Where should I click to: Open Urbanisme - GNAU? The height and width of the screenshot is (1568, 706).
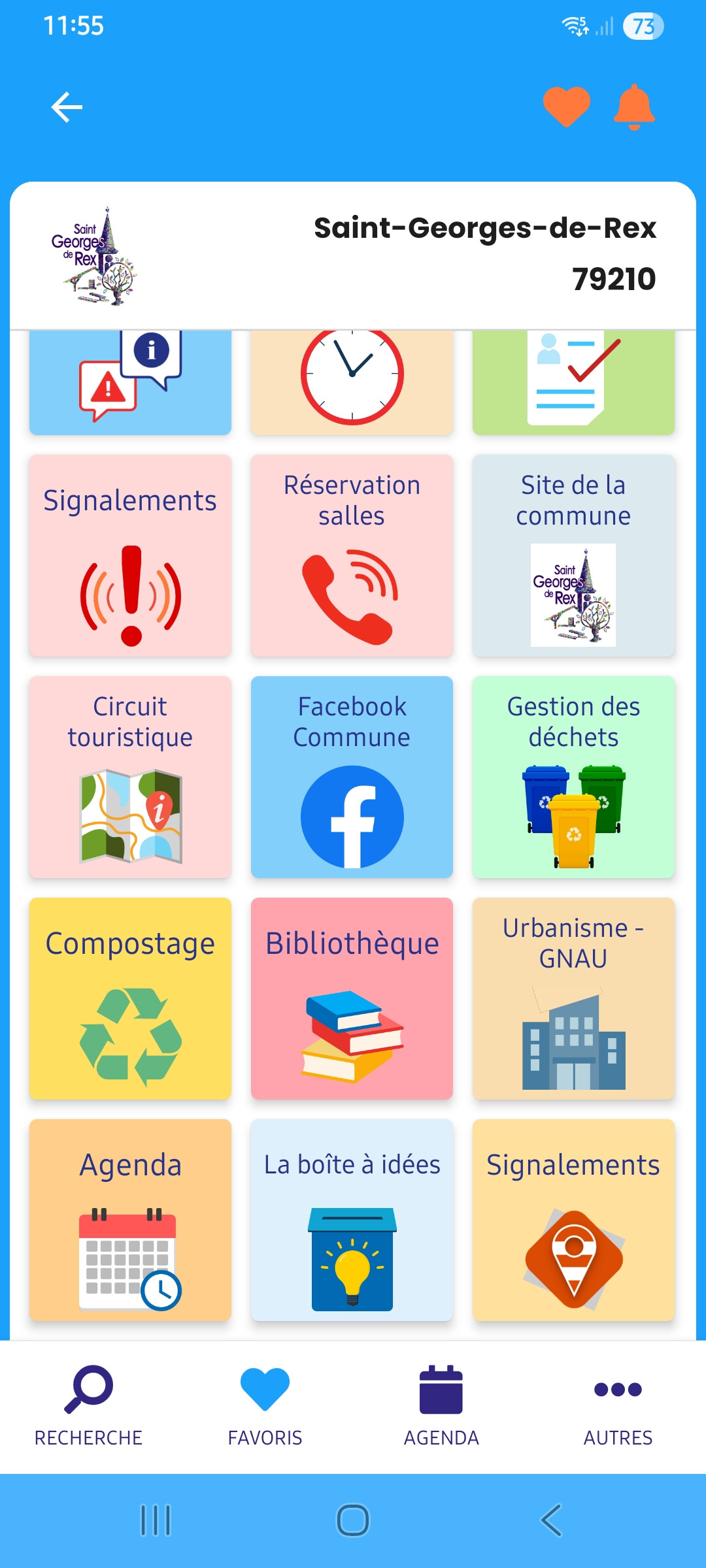click(573, 999)
